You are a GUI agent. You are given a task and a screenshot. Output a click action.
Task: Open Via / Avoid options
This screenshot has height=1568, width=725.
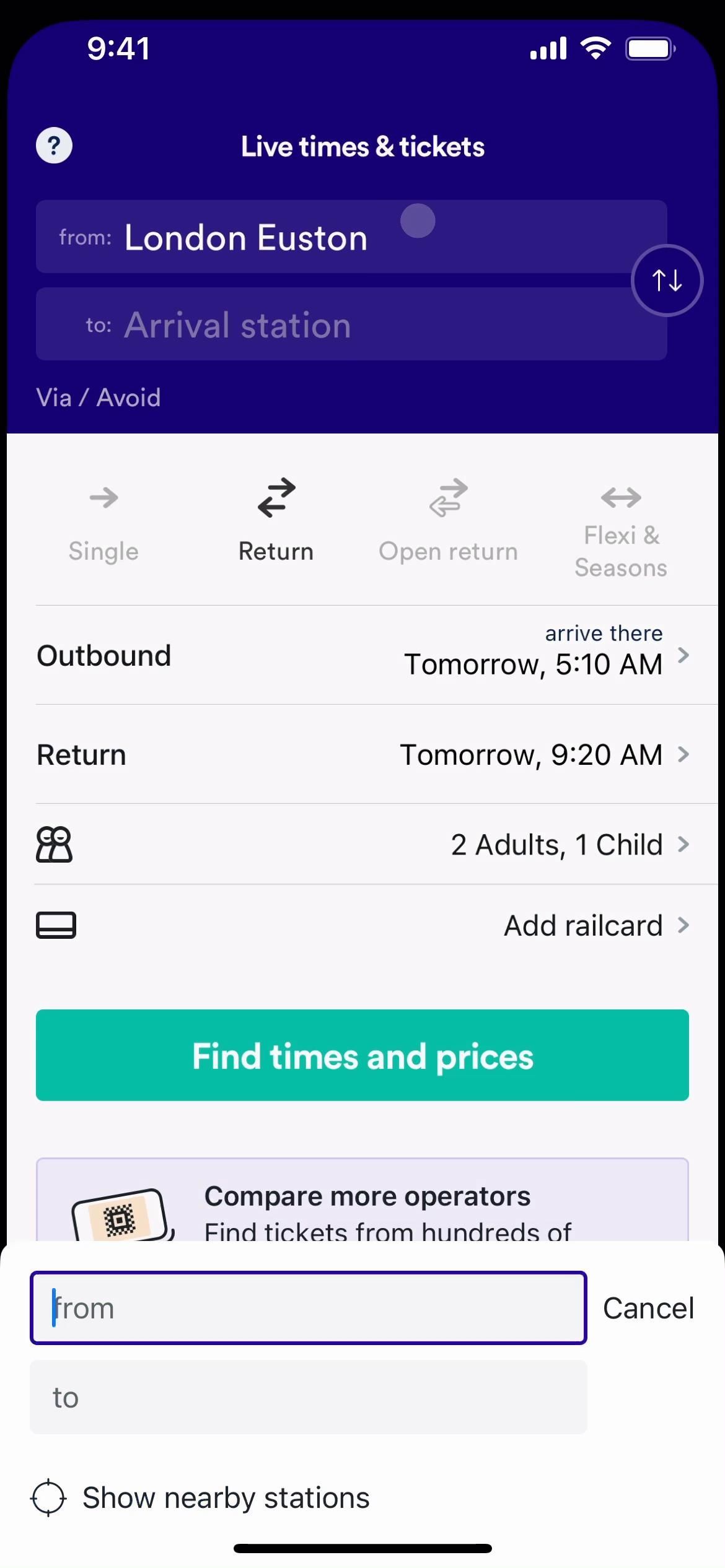pos(99,398)
